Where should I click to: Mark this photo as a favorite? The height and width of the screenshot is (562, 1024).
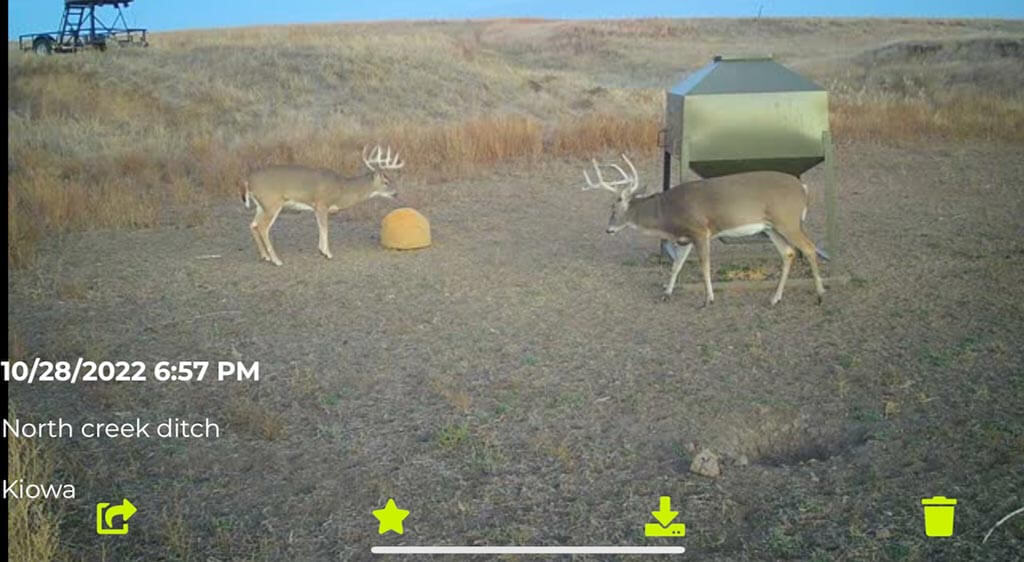tap(390, 517)
